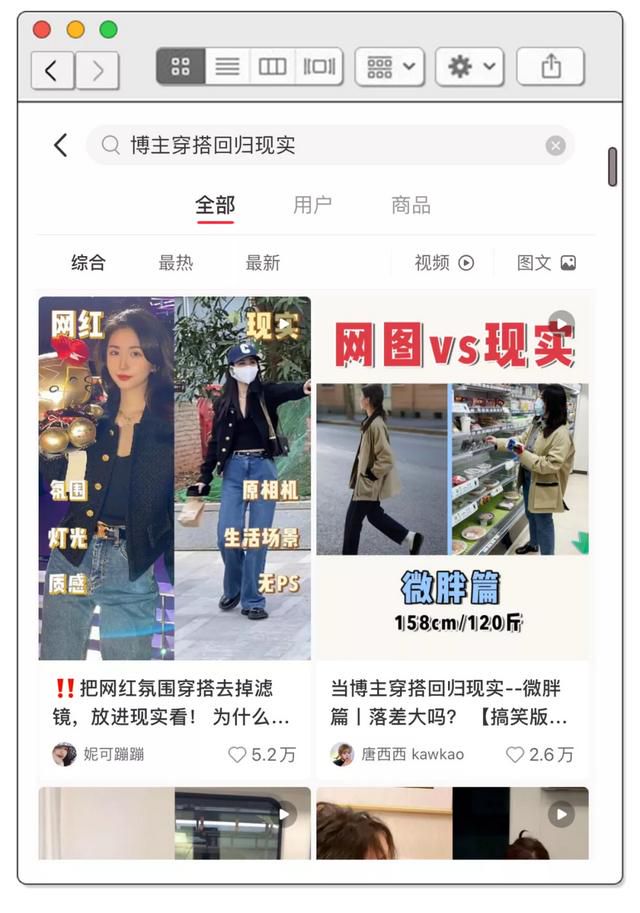Filter results to 图文 only

click(x=546, y=263)
